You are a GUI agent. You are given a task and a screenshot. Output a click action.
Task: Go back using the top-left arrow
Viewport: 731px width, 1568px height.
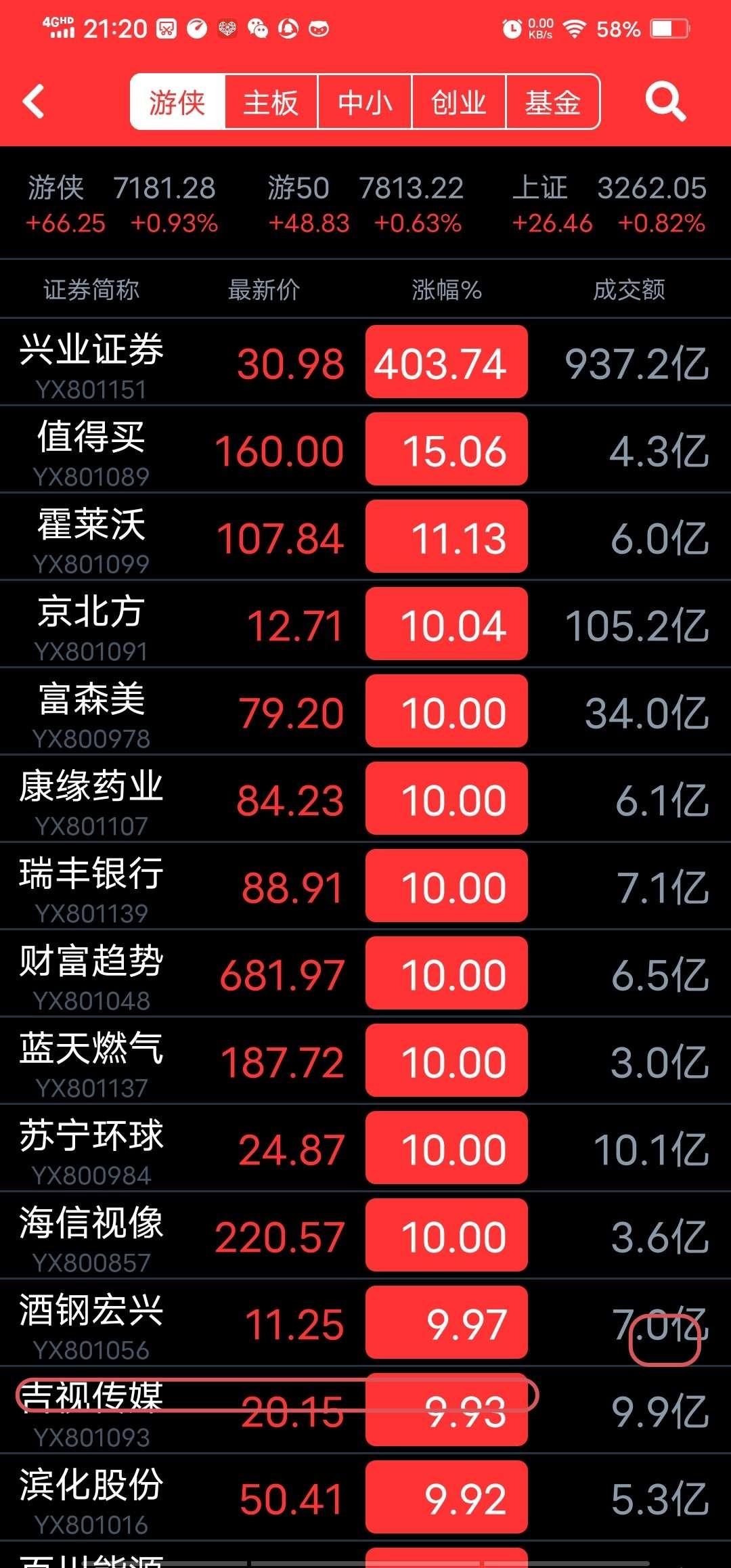pos(34,102)
